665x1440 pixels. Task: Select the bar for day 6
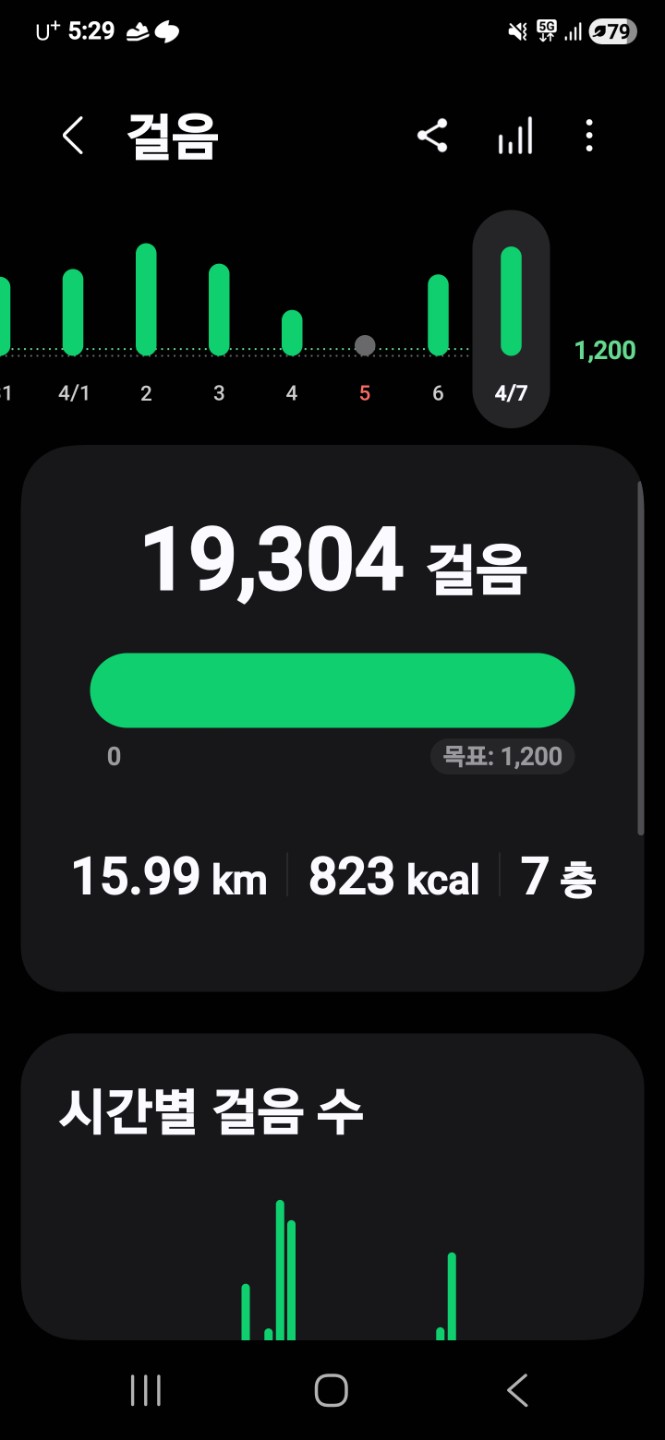pos(438,315)
